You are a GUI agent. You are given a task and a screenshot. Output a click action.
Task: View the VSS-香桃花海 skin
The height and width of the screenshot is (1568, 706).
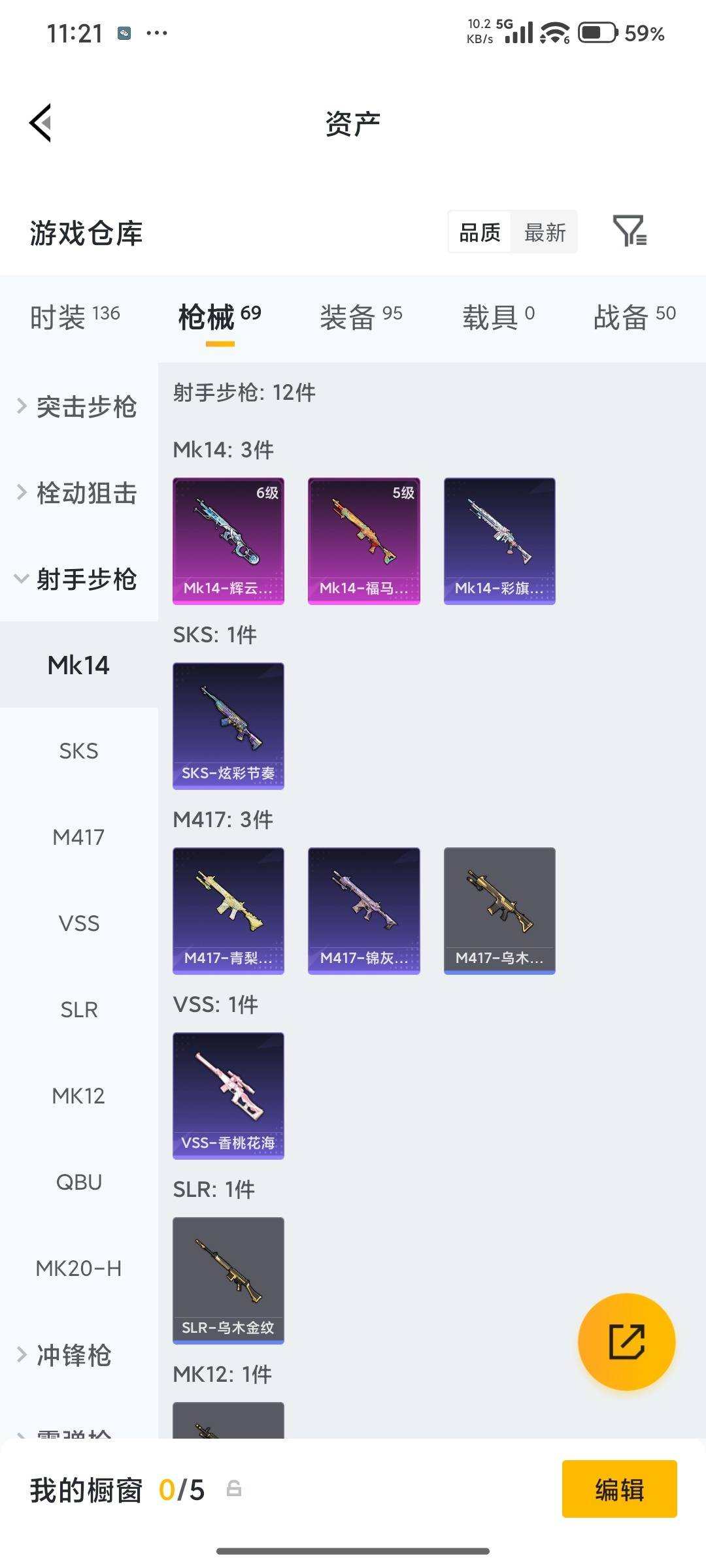click(228, 1096)
